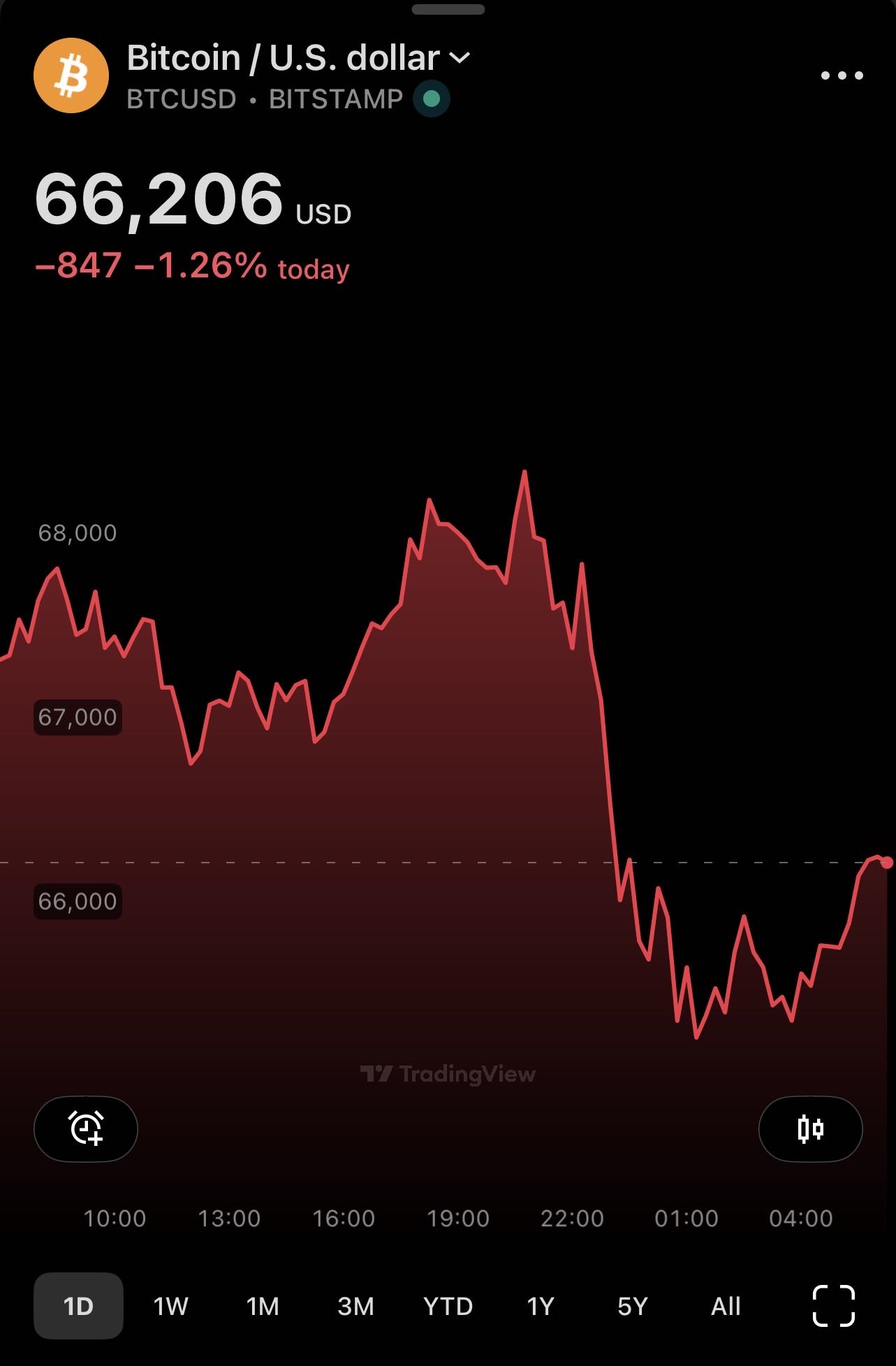
Task: Show the 1Y chart range
Action: click(540, 1305)
